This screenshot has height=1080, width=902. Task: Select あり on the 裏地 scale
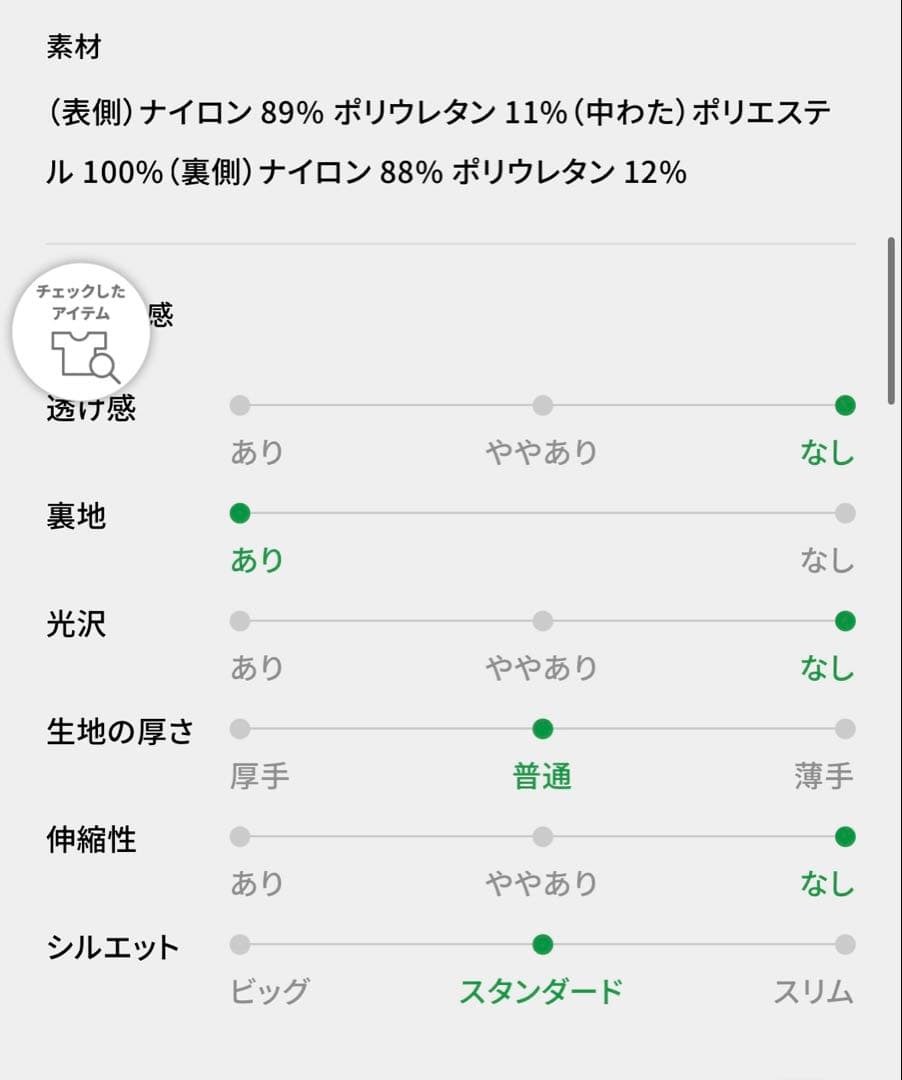[x=240, y=513]
